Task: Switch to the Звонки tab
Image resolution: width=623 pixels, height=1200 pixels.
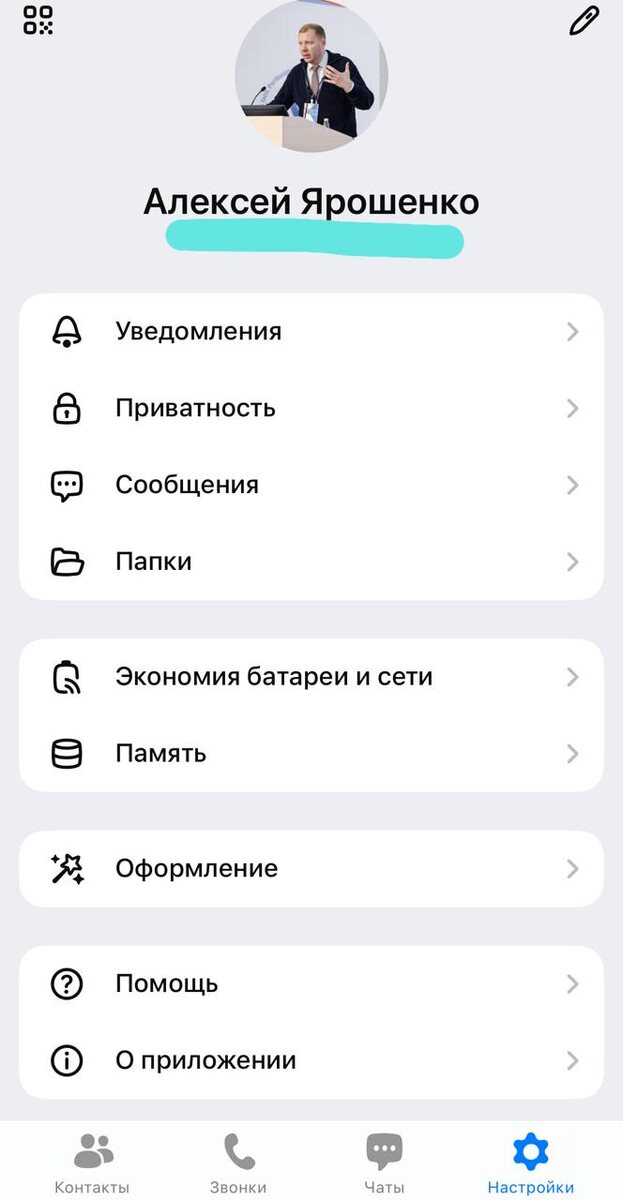Action: 238,1163
